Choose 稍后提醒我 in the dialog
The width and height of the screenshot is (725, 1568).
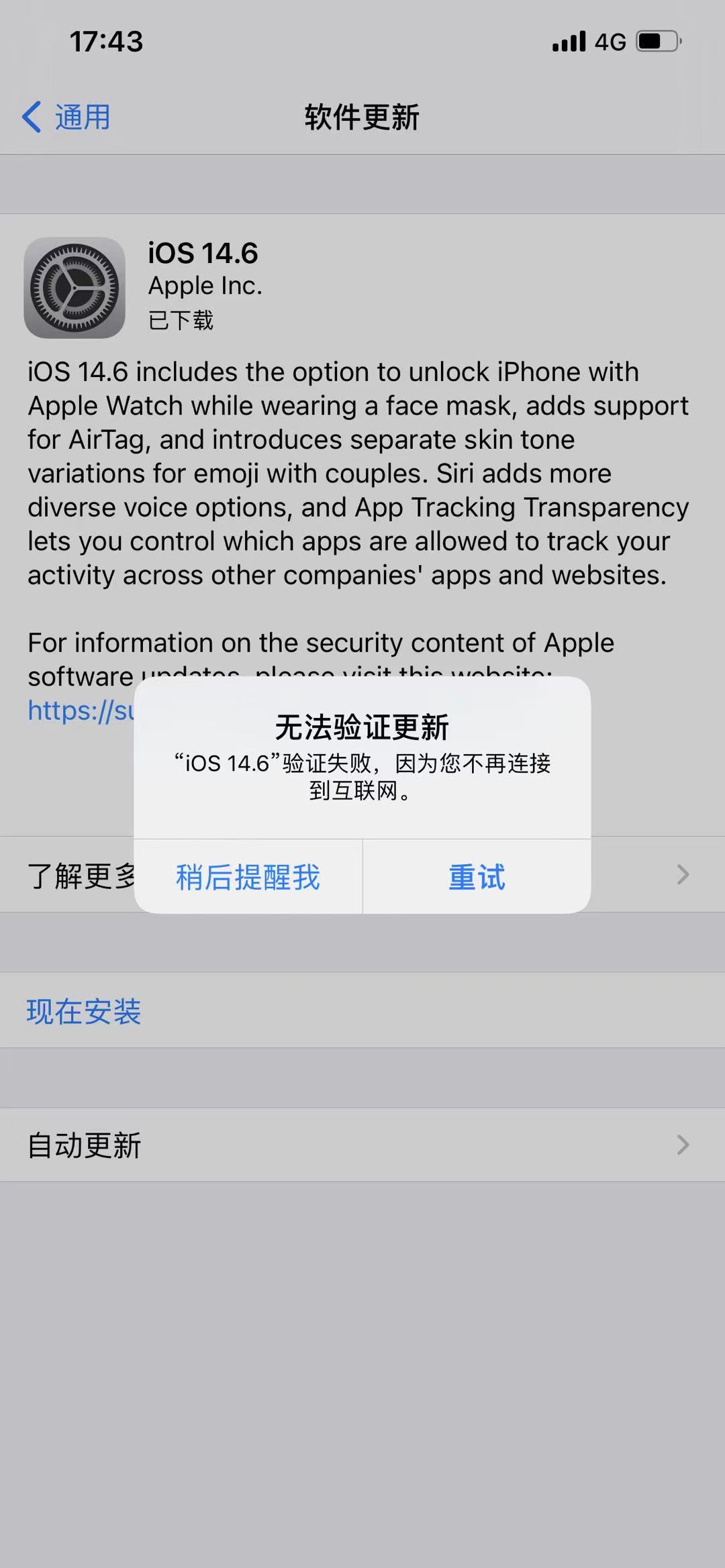[248, 877]
